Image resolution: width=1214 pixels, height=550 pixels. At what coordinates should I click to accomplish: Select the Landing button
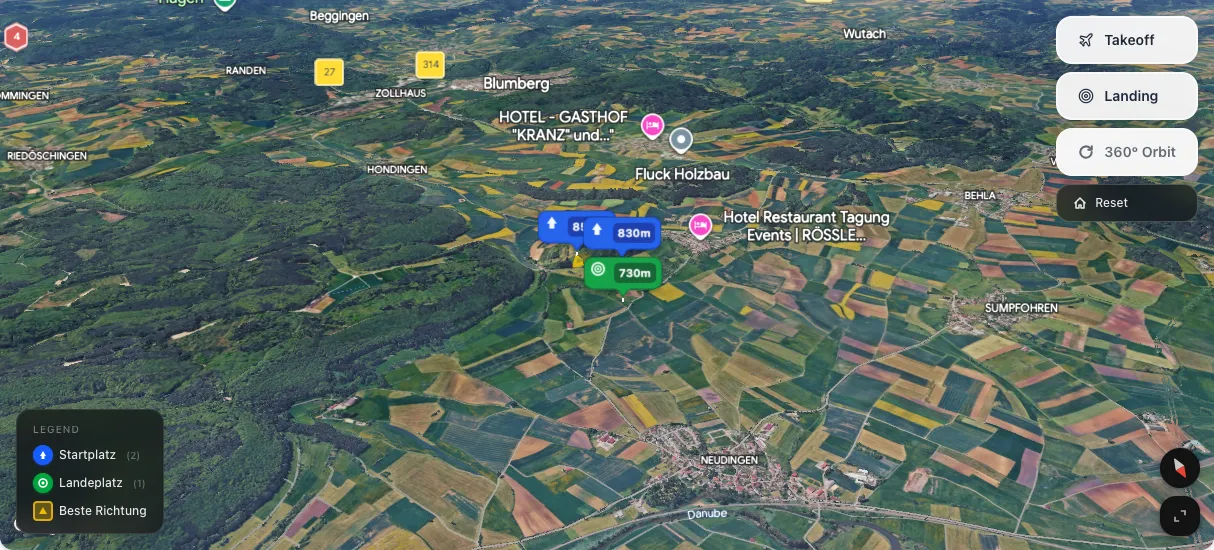point(1126,96)
